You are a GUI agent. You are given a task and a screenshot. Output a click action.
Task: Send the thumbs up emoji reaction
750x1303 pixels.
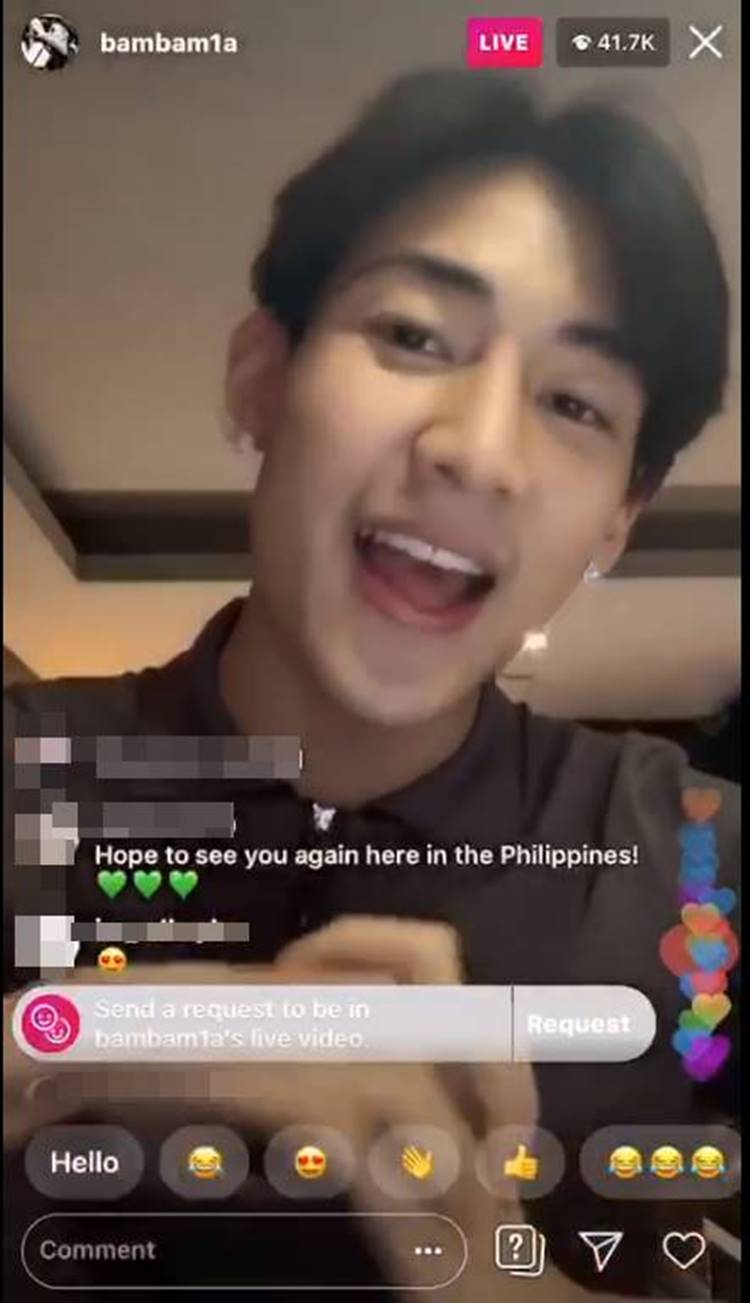coord(520,1162)
